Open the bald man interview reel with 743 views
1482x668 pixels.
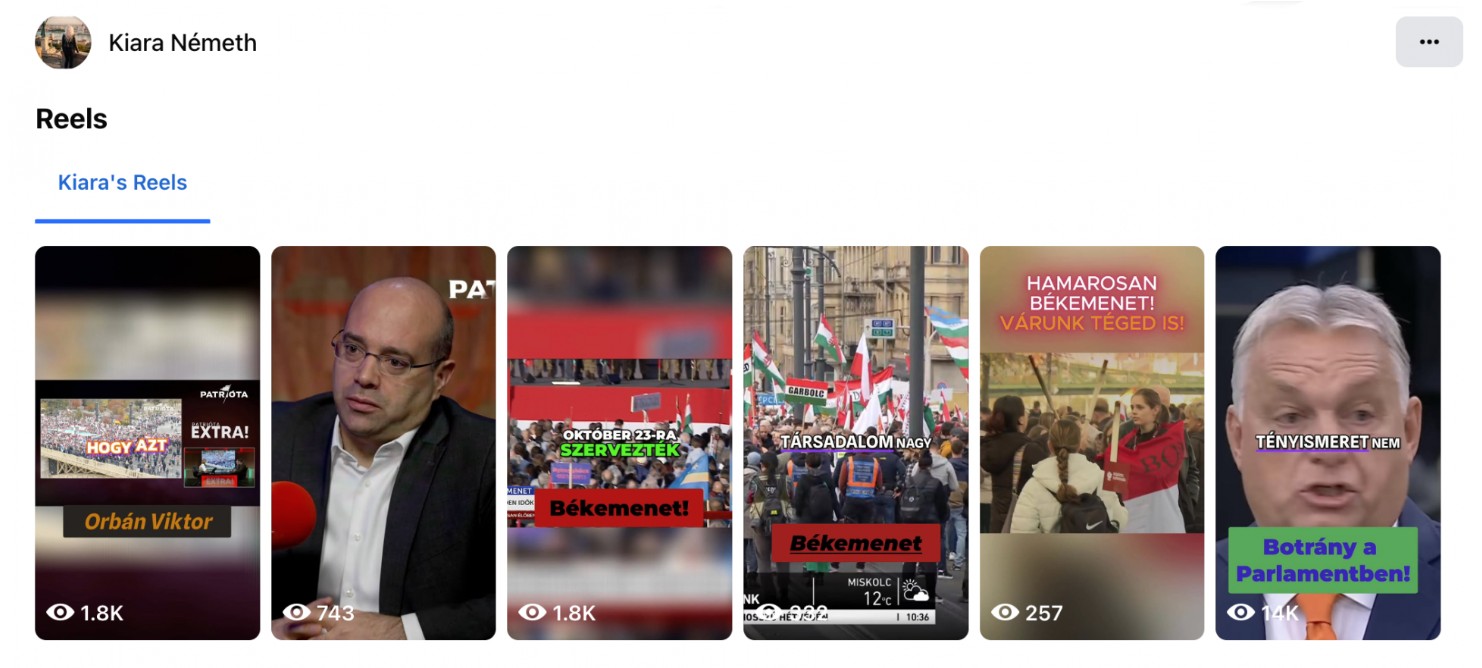[383, 442]
